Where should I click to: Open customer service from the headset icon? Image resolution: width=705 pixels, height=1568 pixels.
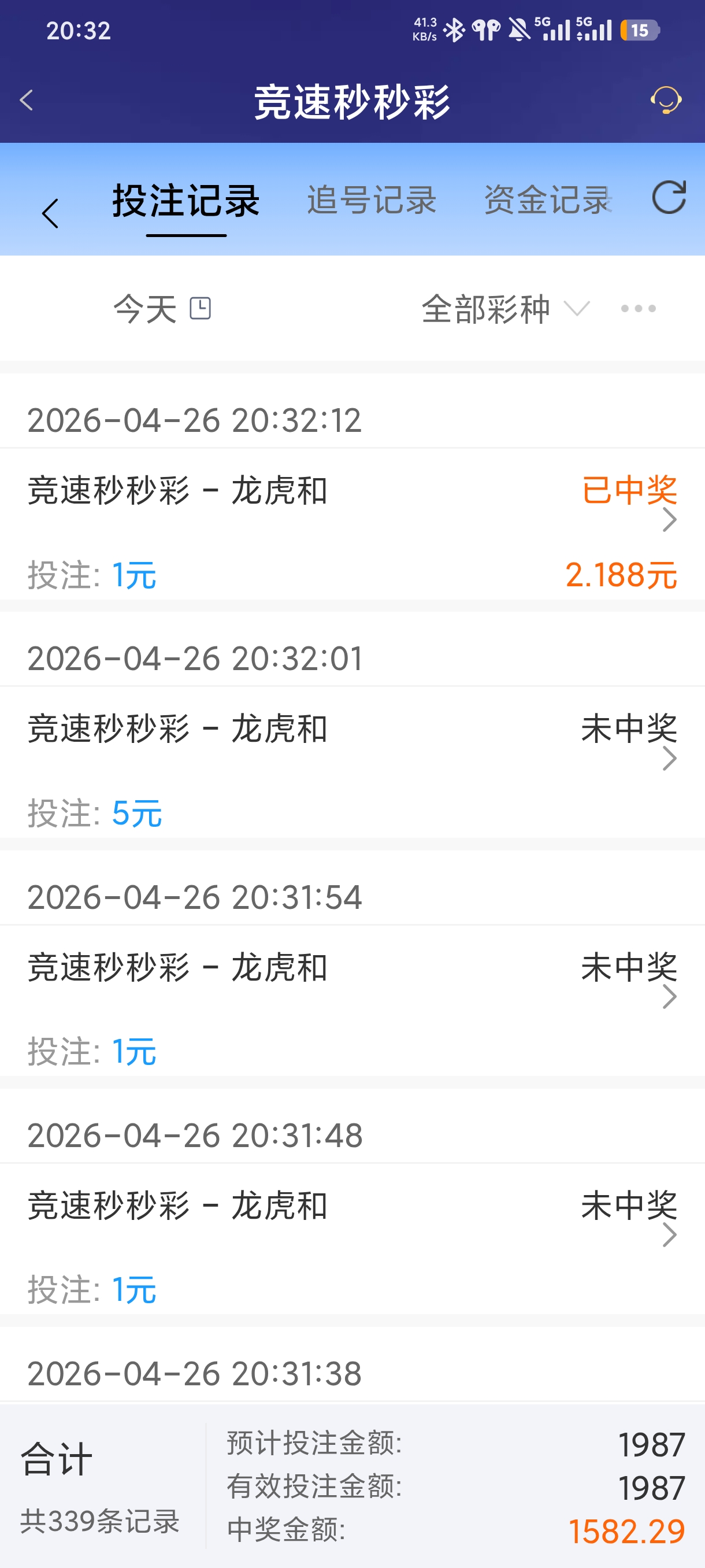(666, 101)
